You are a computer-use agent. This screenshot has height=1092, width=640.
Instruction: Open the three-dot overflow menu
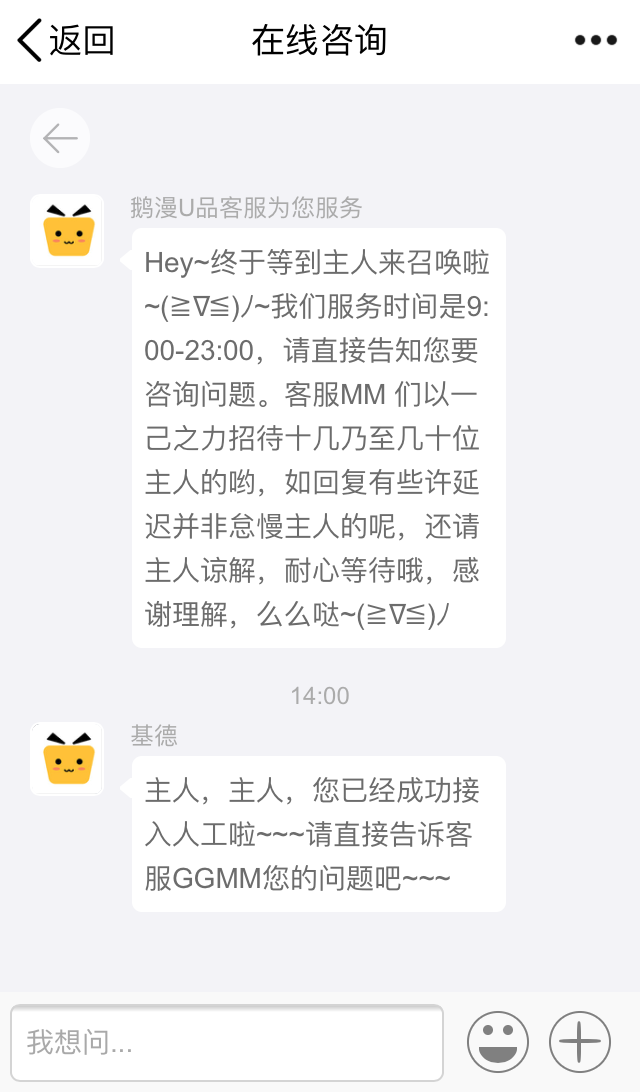[595, 40]
